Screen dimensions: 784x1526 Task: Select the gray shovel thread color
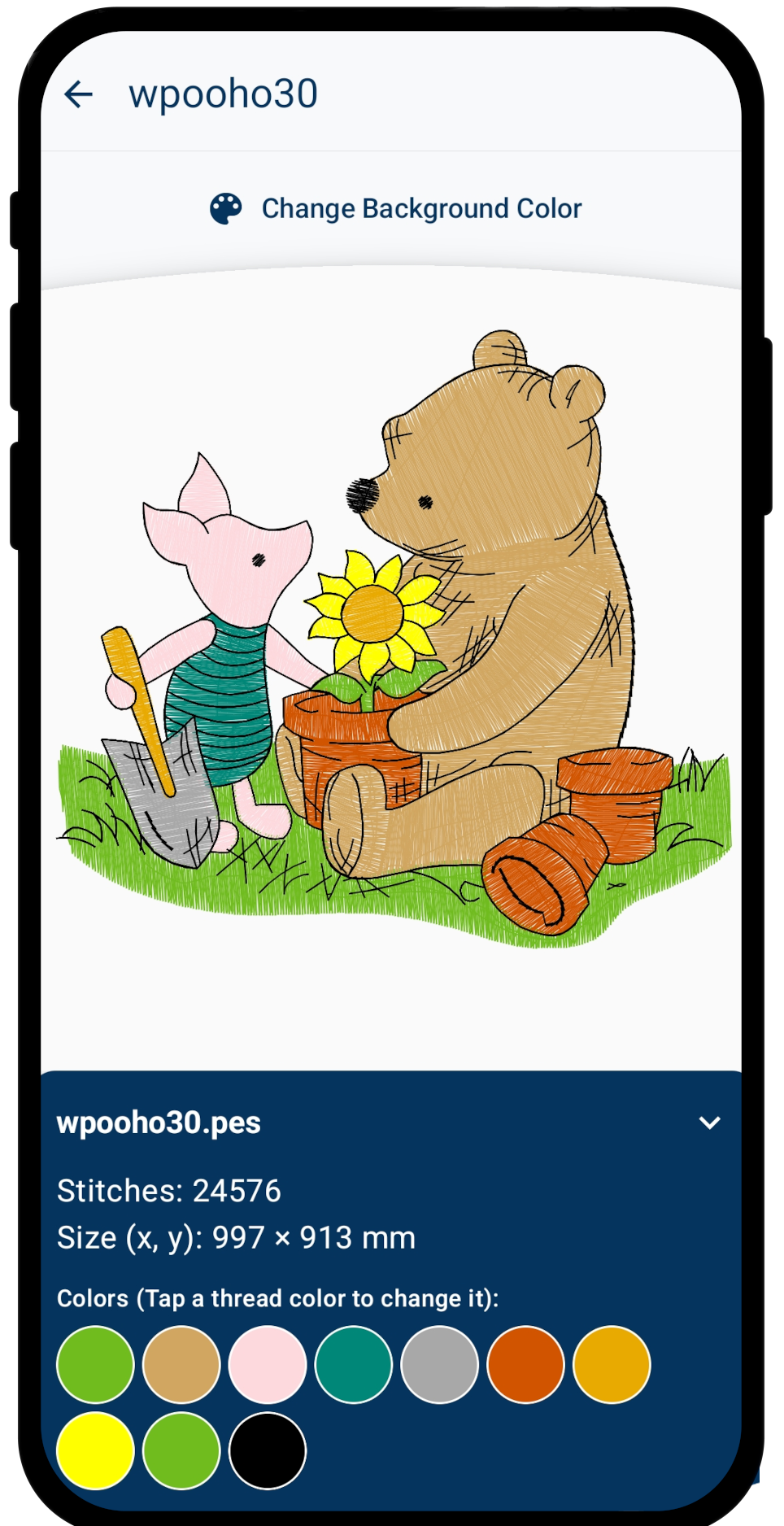click(x=440, y=1364)
